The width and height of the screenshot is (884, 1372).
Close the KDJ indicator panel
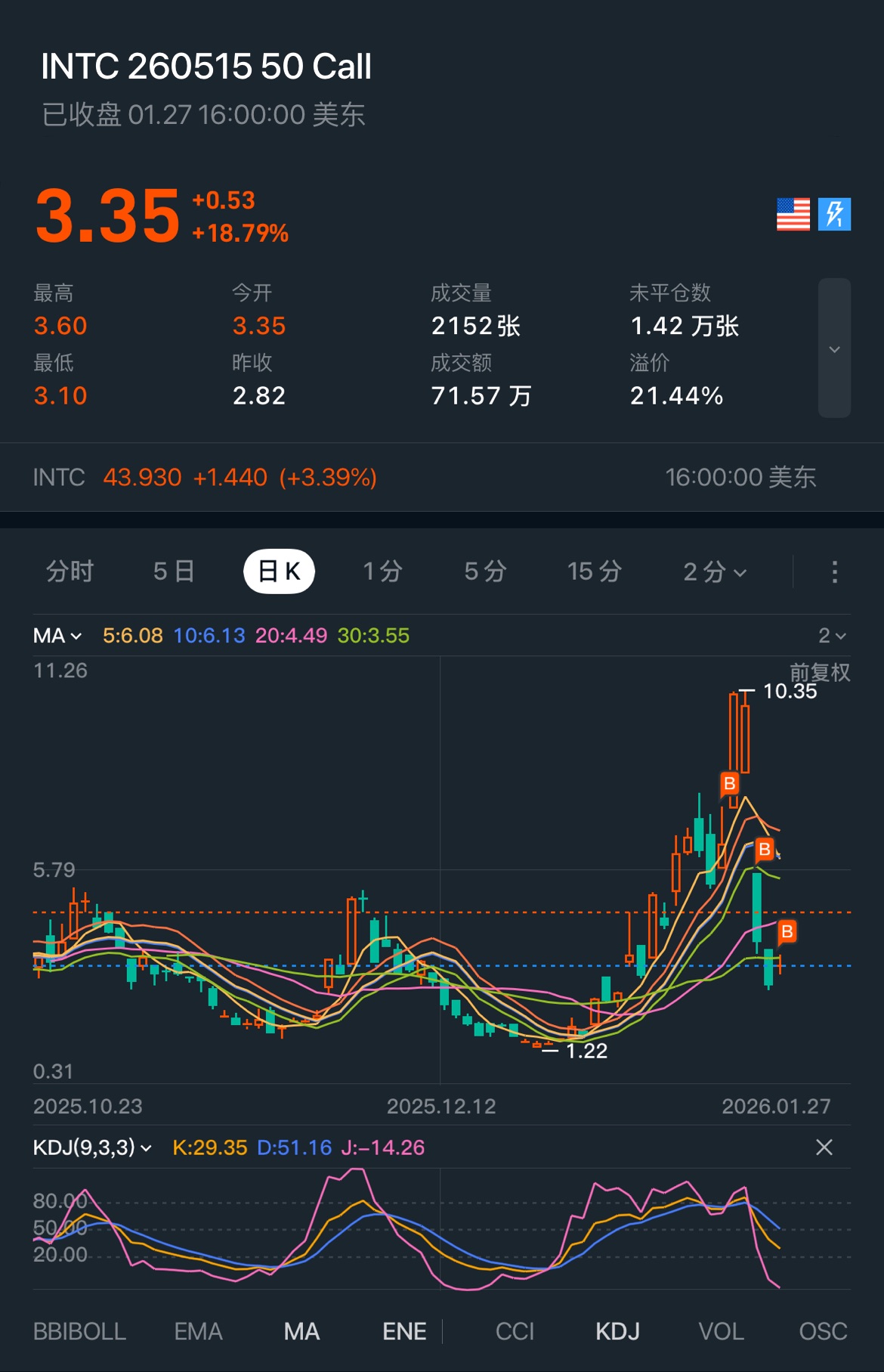tap(824, 1147)
